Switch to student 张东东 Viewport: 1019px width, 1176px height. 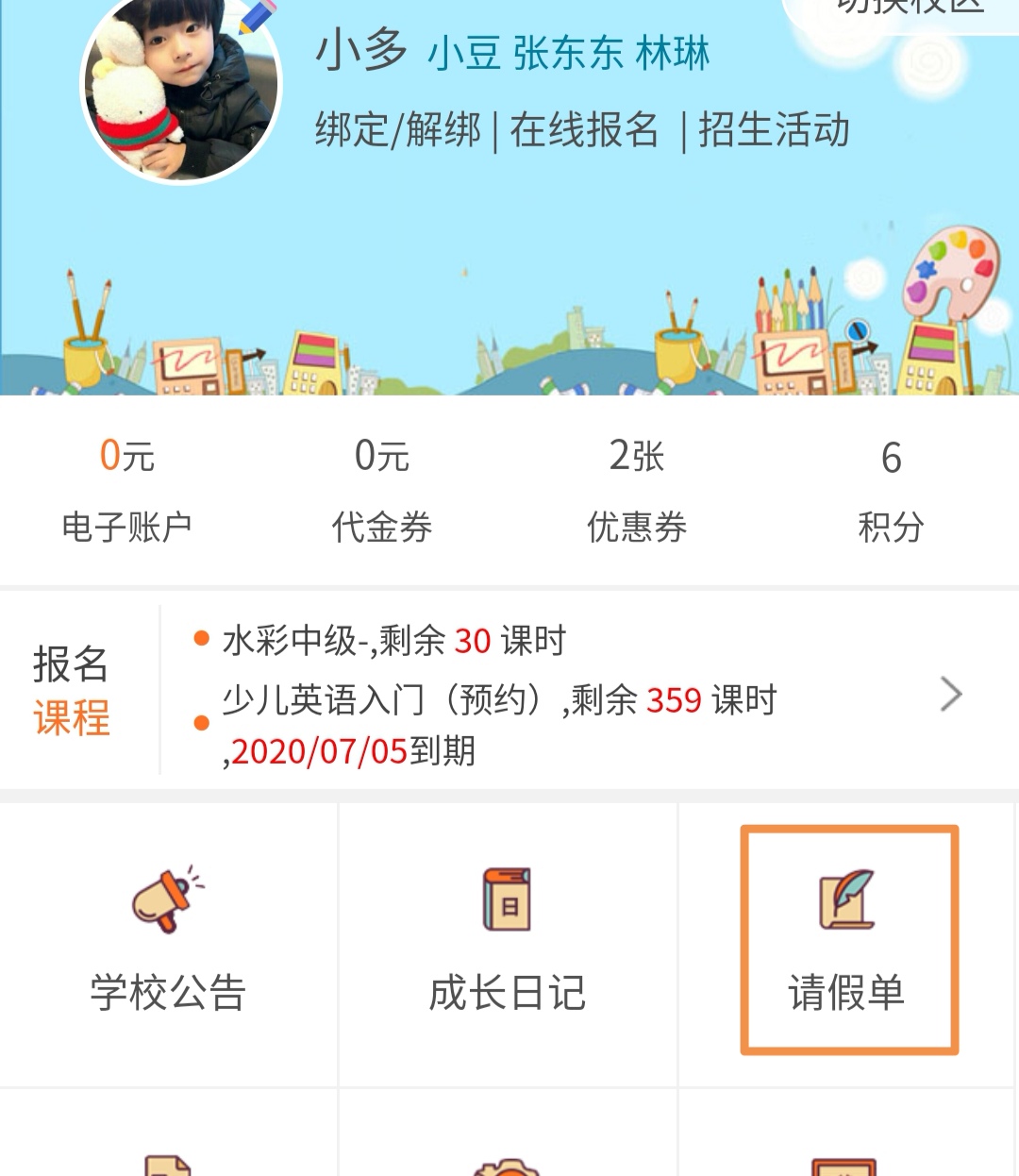[x=568, y=54]
